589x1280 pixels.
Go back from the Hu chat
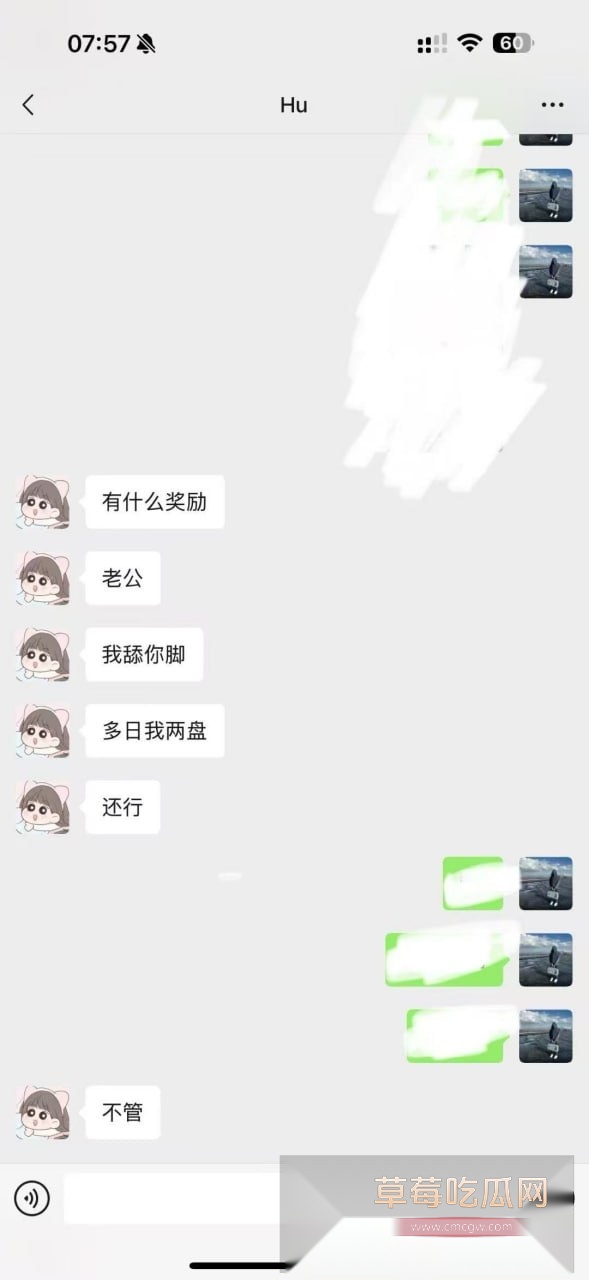28,104
